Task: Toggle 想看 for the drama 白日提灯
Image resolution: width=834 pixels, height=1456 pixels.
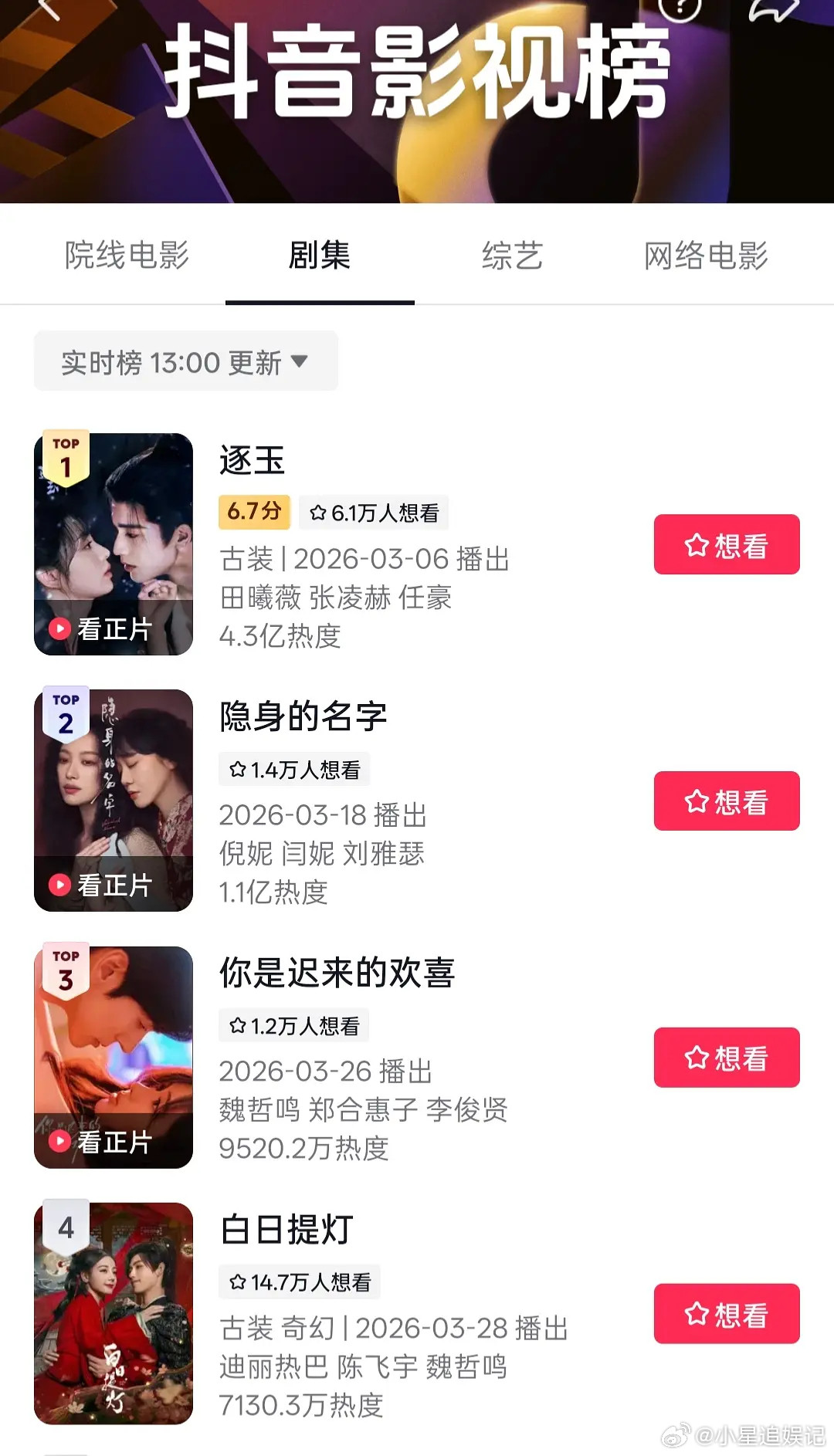Action: coord(726,1314)
